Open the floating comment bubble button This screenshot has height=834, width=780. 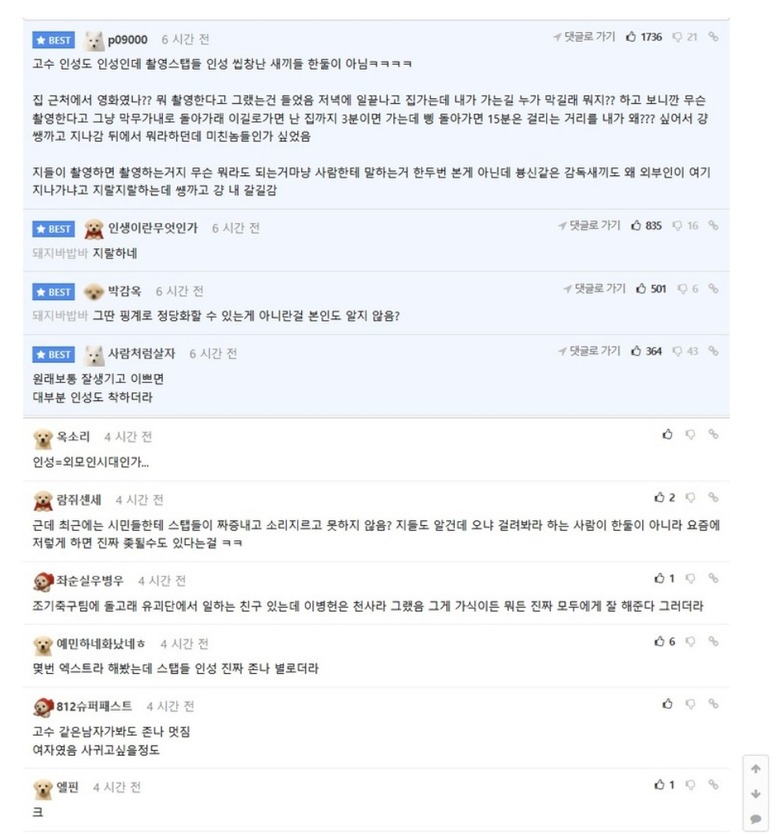point(756,819)
